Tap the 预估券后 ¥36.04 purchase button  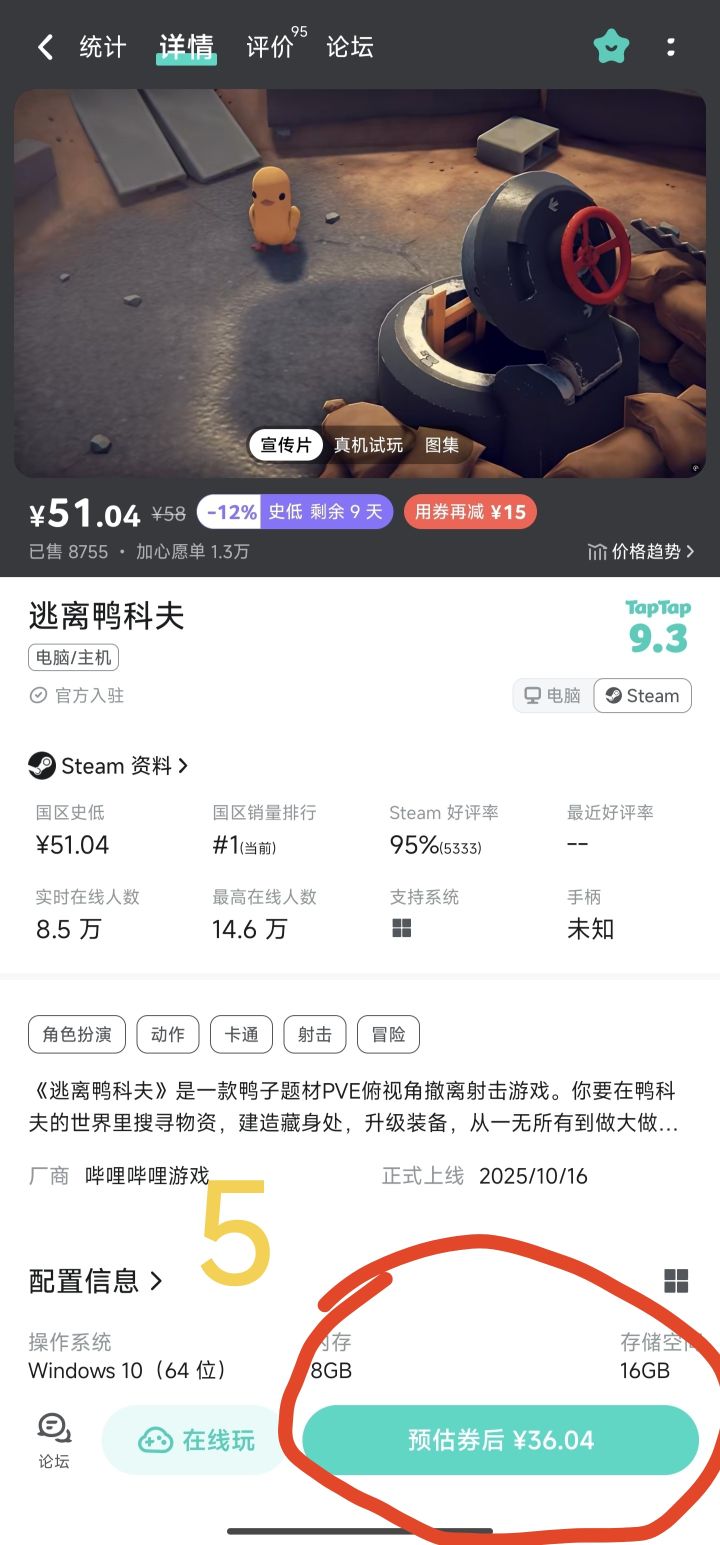pos(500,1440)
